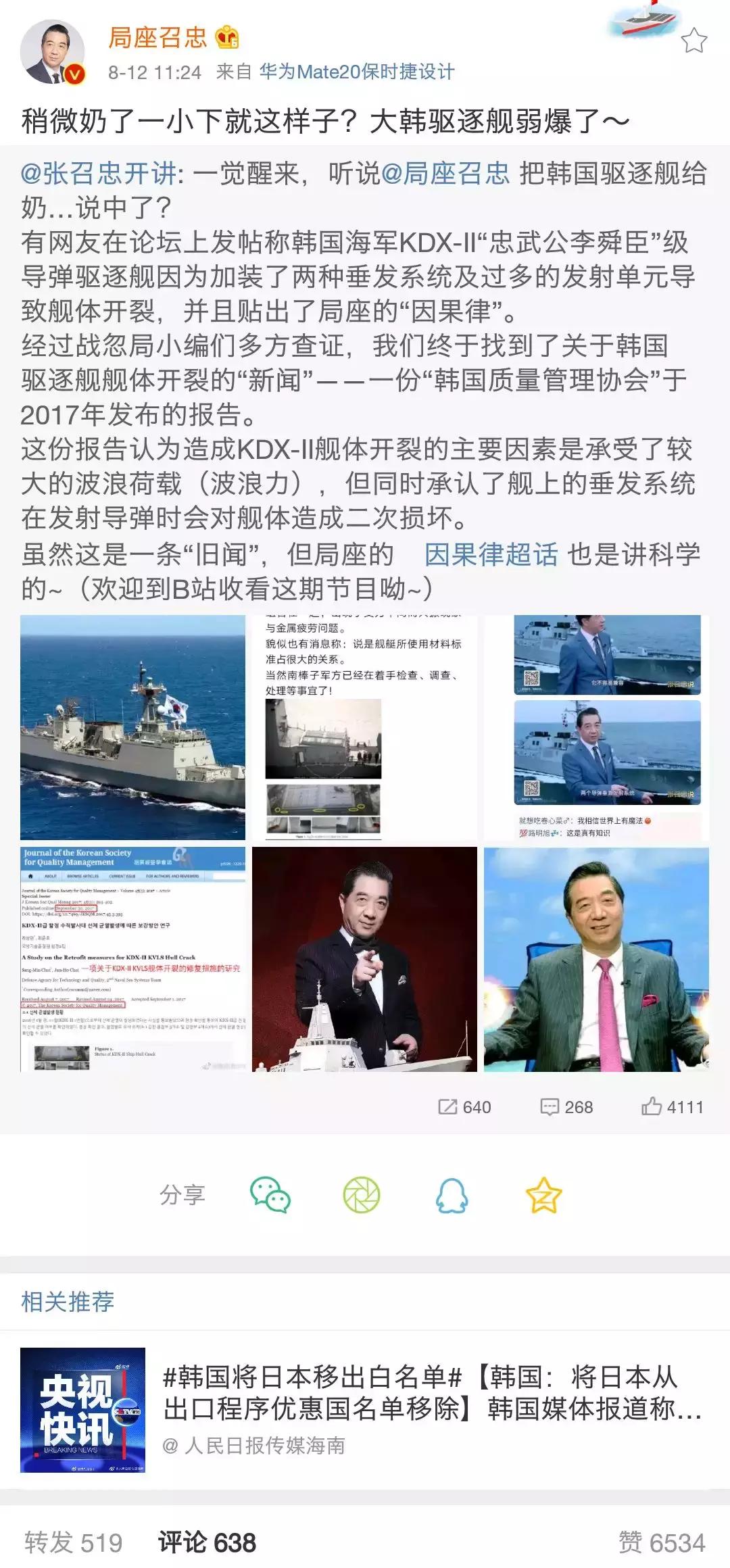The height and width of the screenshot is (1568, 730).
Task: Click the star icon at top right
Action: tap(695, 41)
